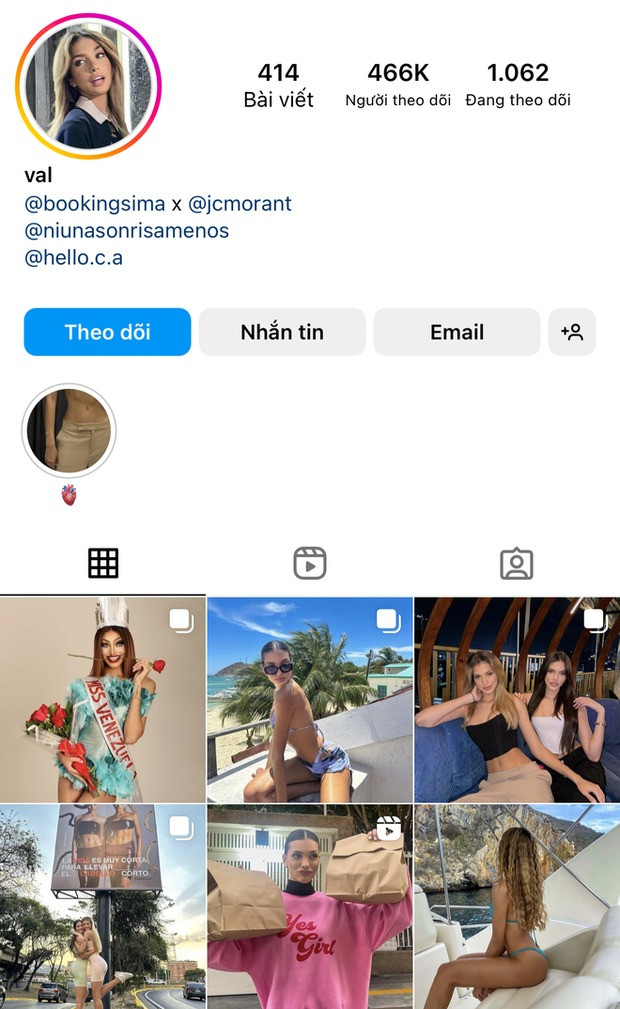Open the beach palm tree post

click(x=309, y=700)
